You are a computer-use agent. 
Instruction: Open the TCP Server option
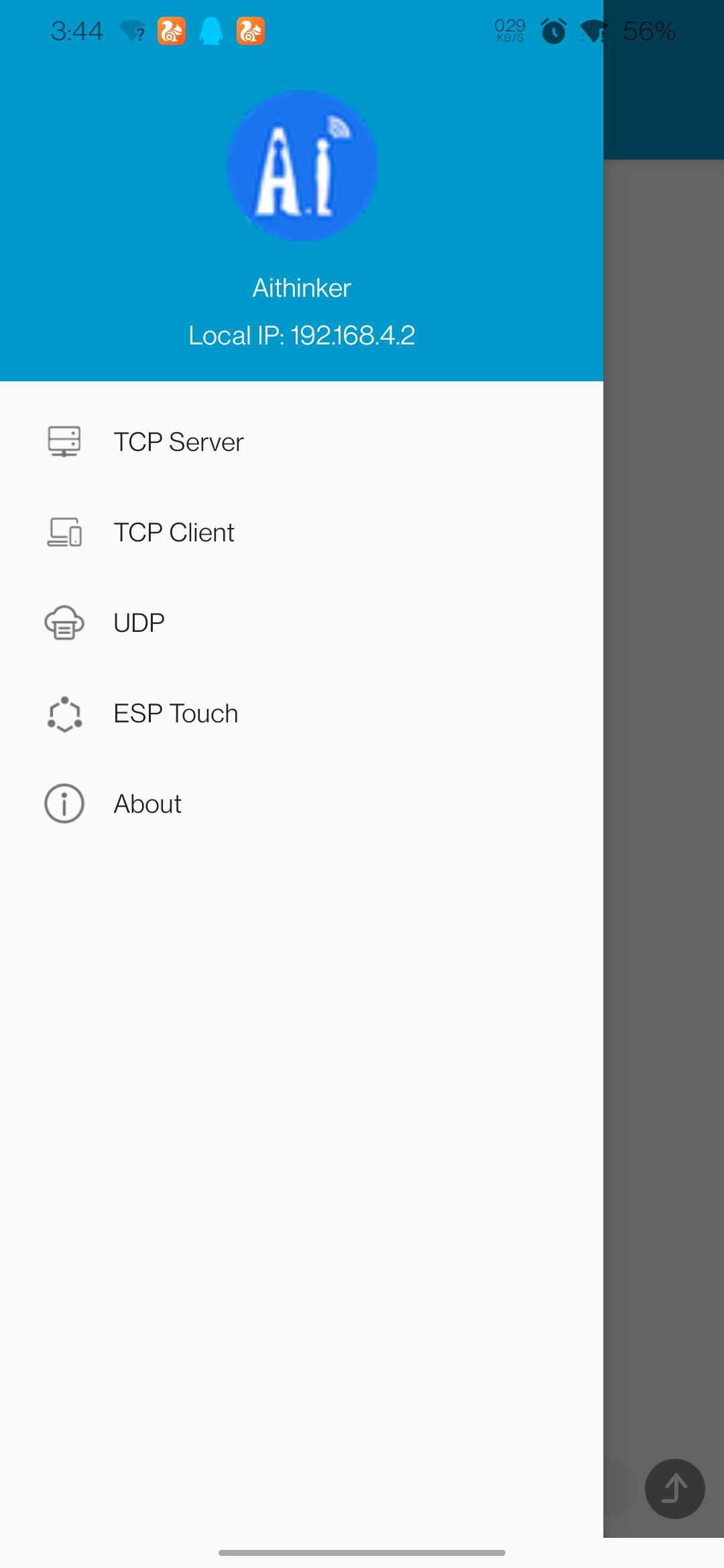tap(178, 442)
